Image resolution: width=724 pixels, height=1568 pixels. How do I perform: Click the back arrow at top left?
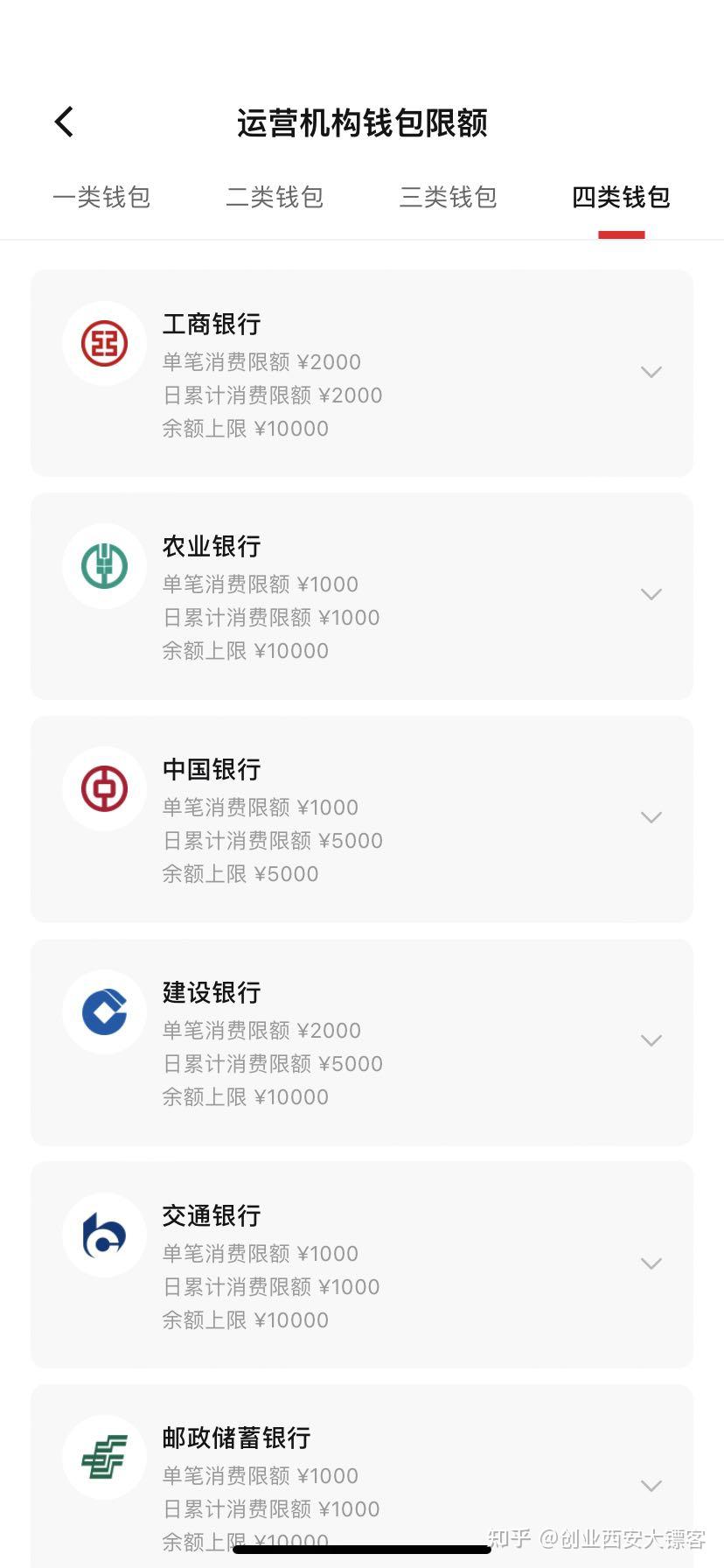(63, 122)
